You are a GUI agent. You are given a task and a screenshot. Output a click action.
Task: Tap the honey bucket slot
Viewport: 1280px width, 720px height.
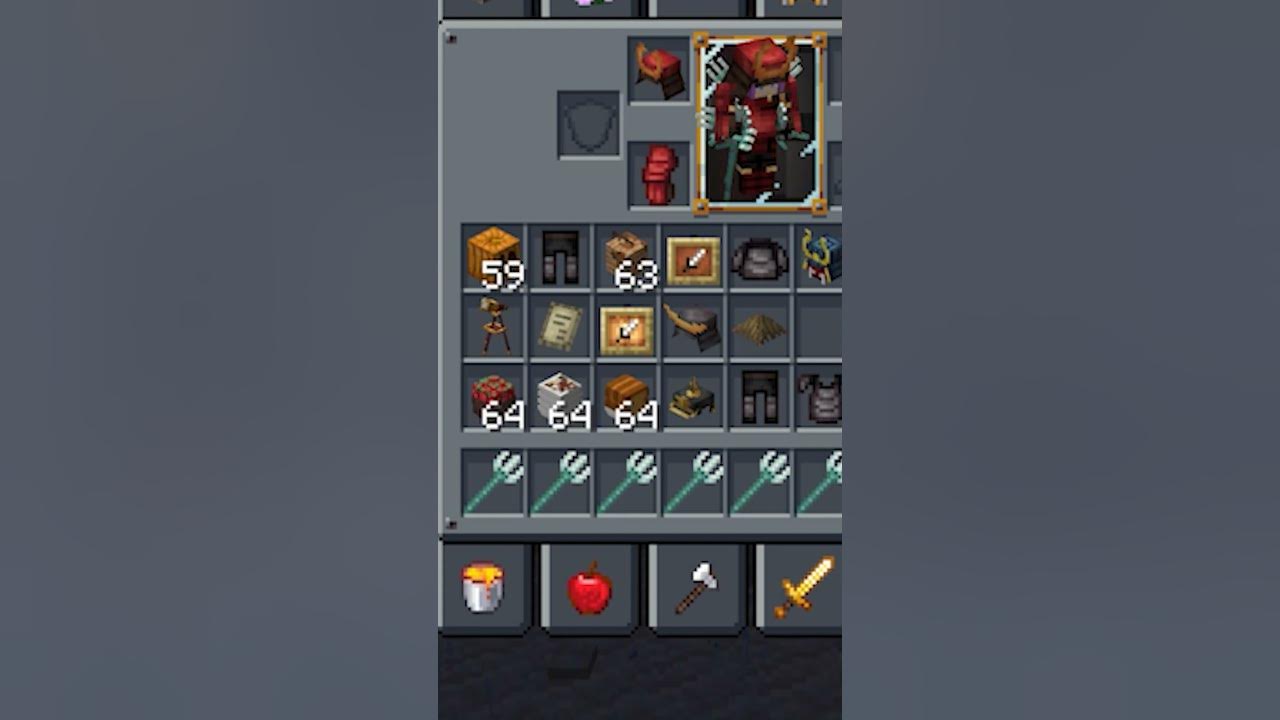[484, 587]
